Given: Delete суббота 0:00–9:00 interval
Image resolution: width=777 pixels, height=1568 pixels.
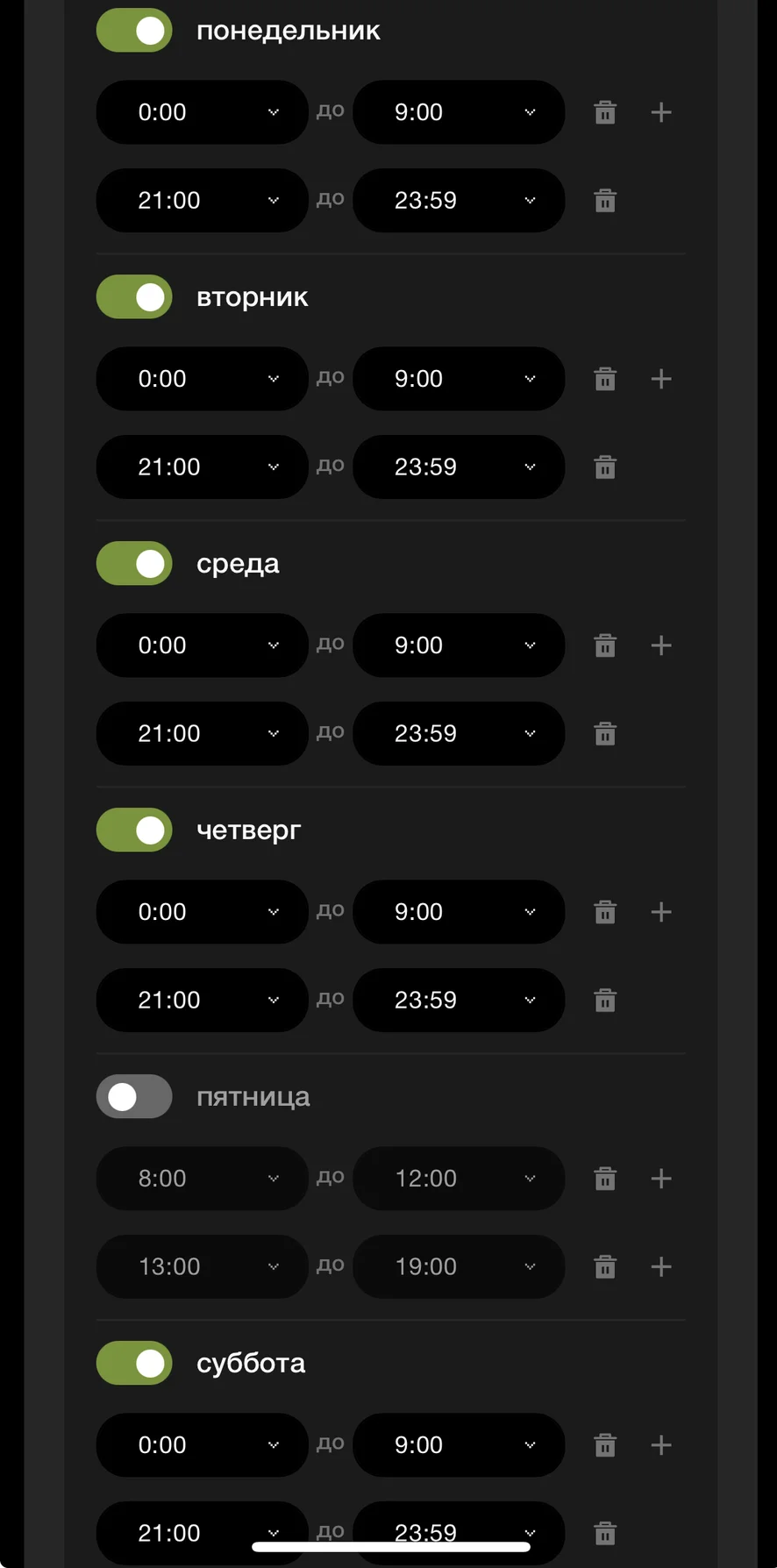Looking at the screenshot, I should tap(605, 1445).
